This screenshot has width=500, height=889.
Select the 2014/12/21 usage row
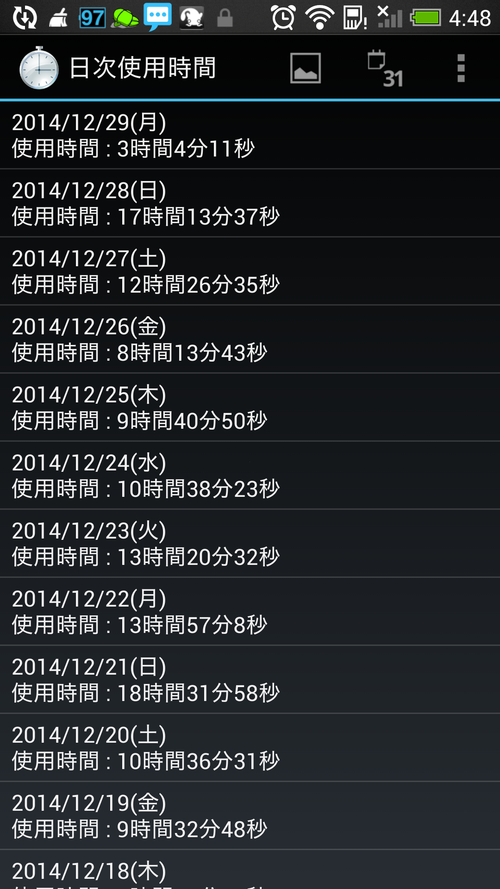coord(250,679)
